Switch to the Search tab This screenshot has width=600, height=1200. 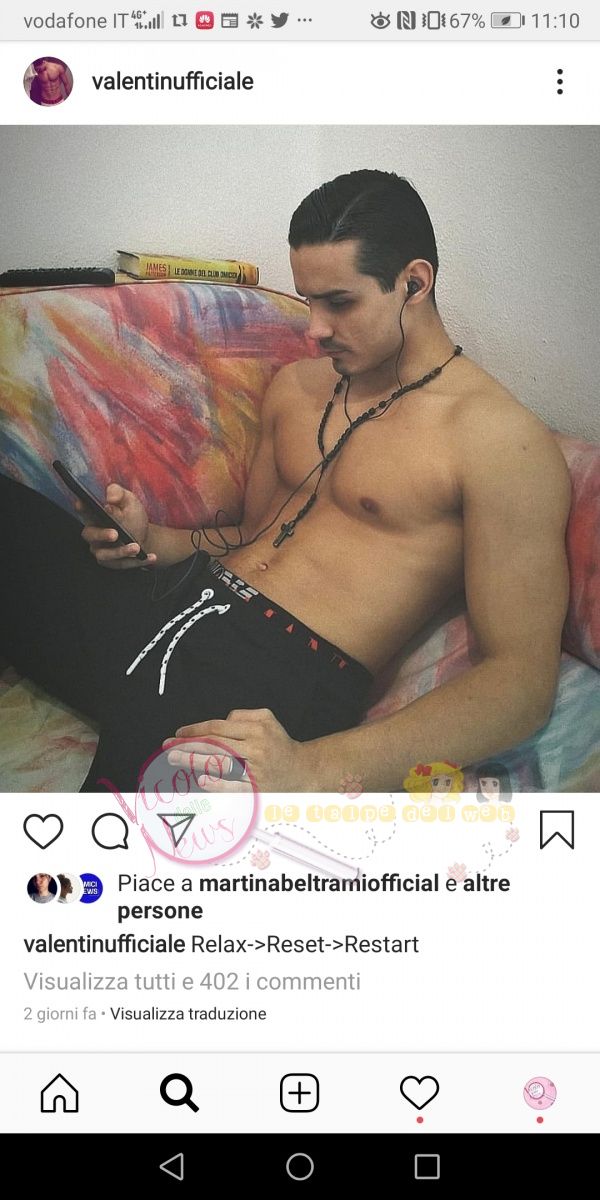click(x=179, y=1093)
